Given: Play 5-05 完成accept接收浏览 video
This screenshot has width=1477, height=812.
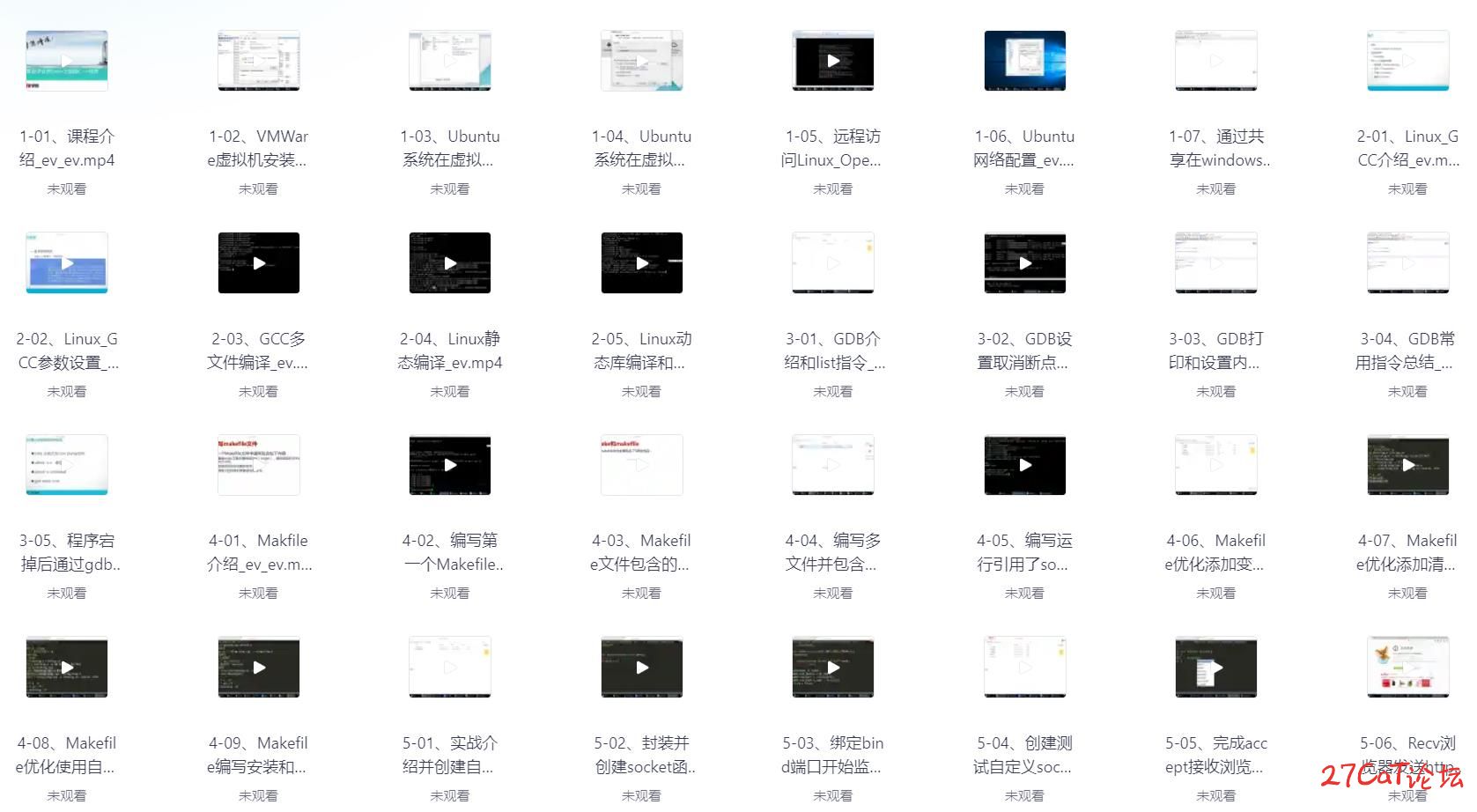Looking at the screenshot, I should coord(1216,667).
